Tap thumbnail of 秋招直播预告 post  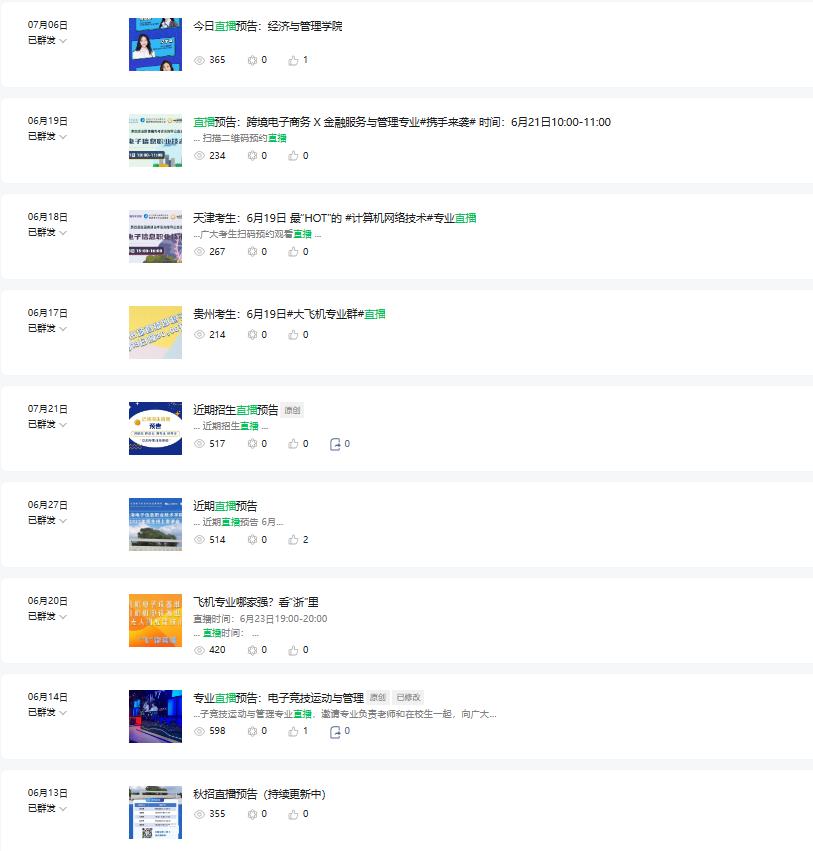155,812
